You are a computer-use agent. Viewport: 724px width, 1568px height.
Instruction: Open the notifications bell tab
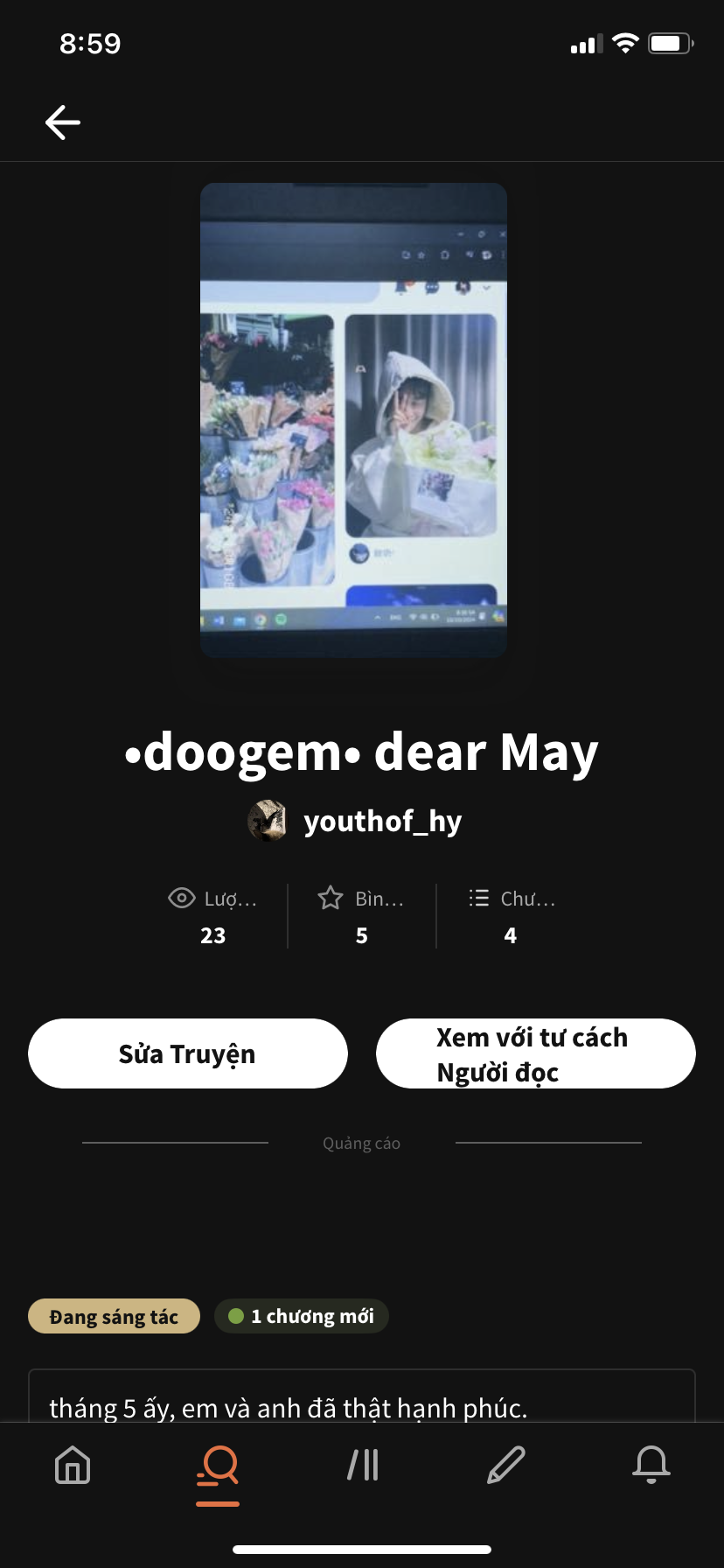651,1465
